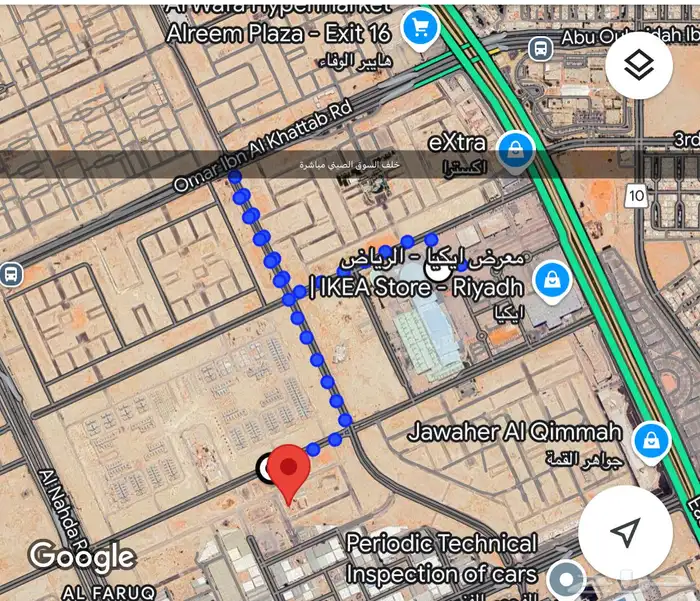Open the Alreem Plaza Exit 16 cart pin

coord(421,29)
